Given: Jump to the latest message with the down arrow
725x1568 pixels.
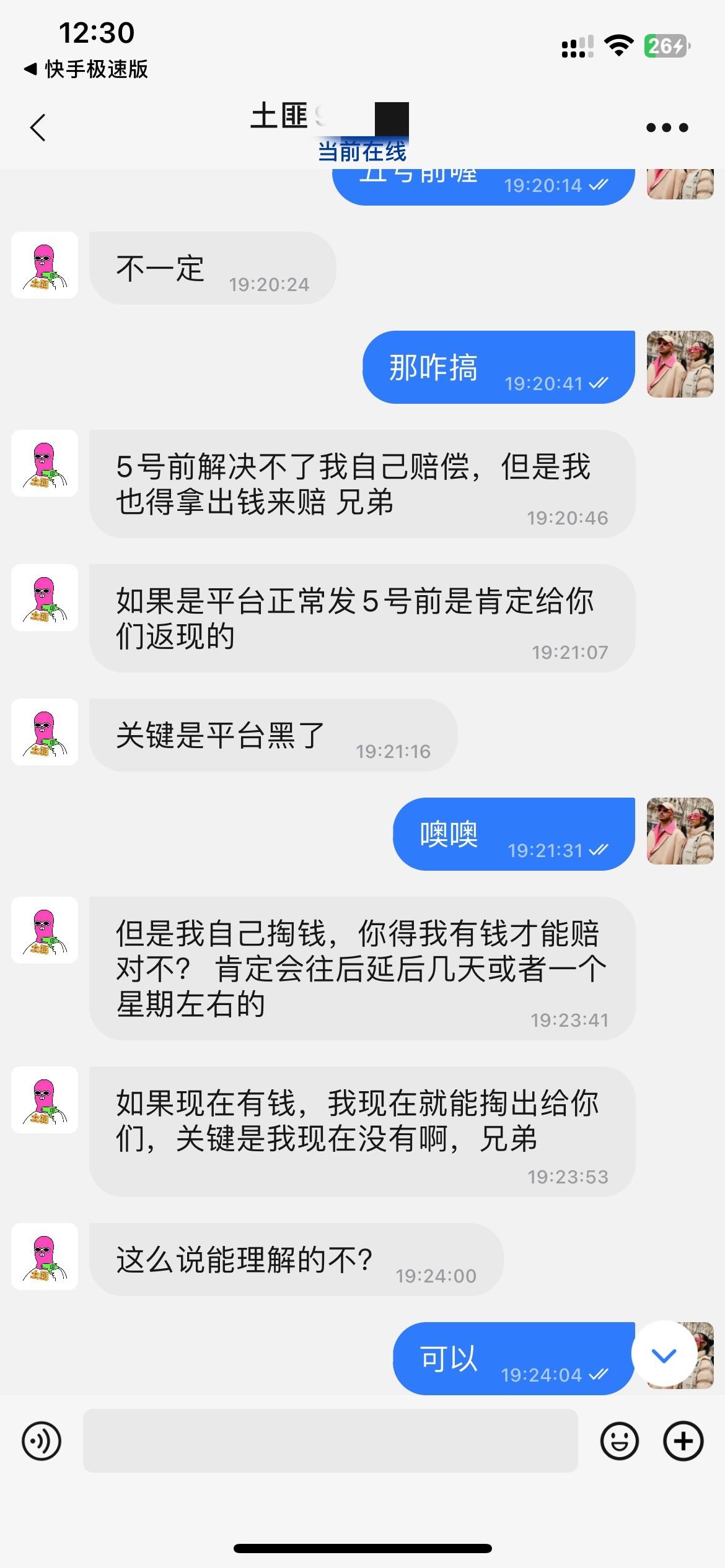Looking at the screenshot, I should tap(664, 1356).
